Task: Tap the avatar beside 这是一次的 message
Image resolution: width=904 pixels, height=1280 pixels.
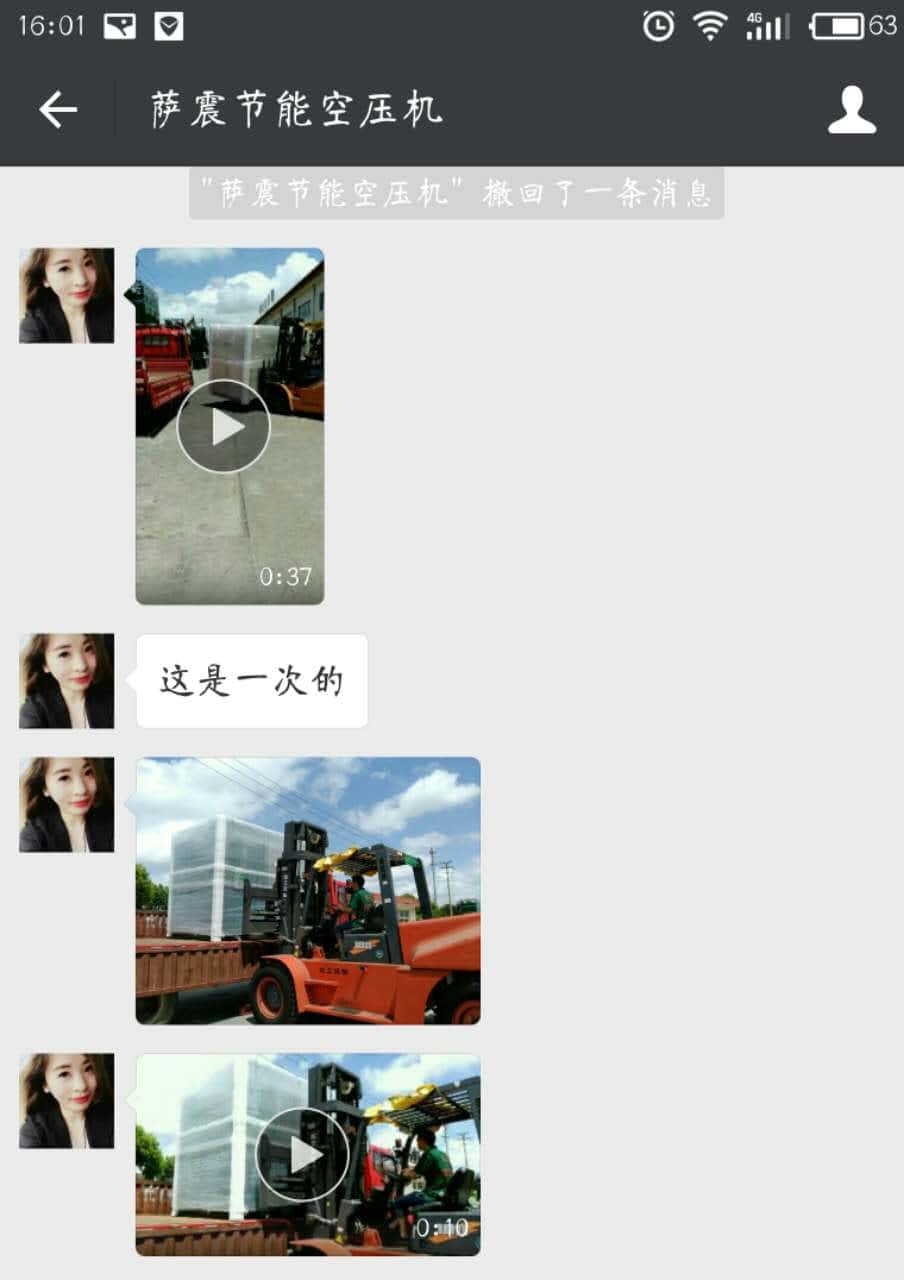Action: click(66, 681)
